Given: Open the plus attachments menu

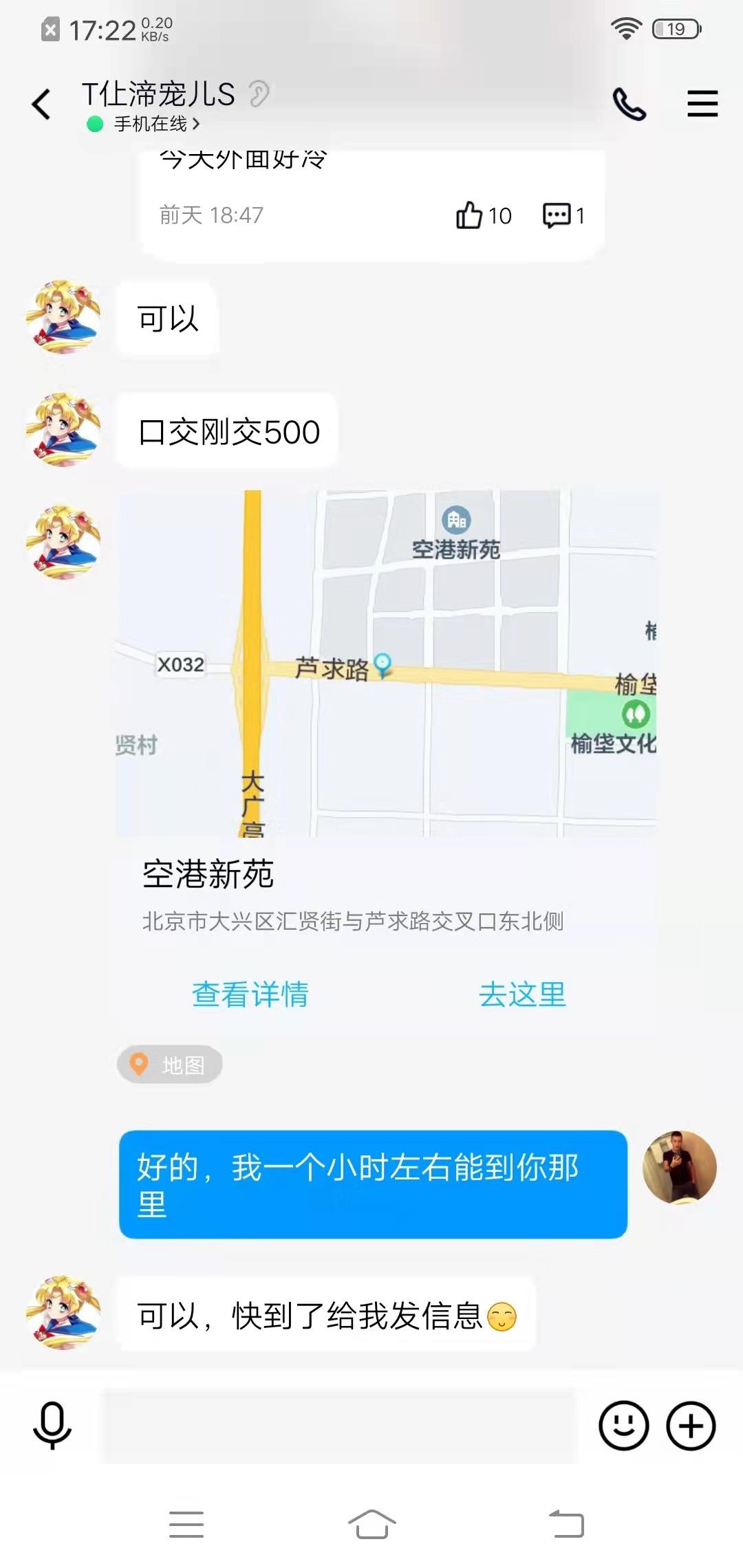Looking at the screenshot, I should (x=691, y=1425).
